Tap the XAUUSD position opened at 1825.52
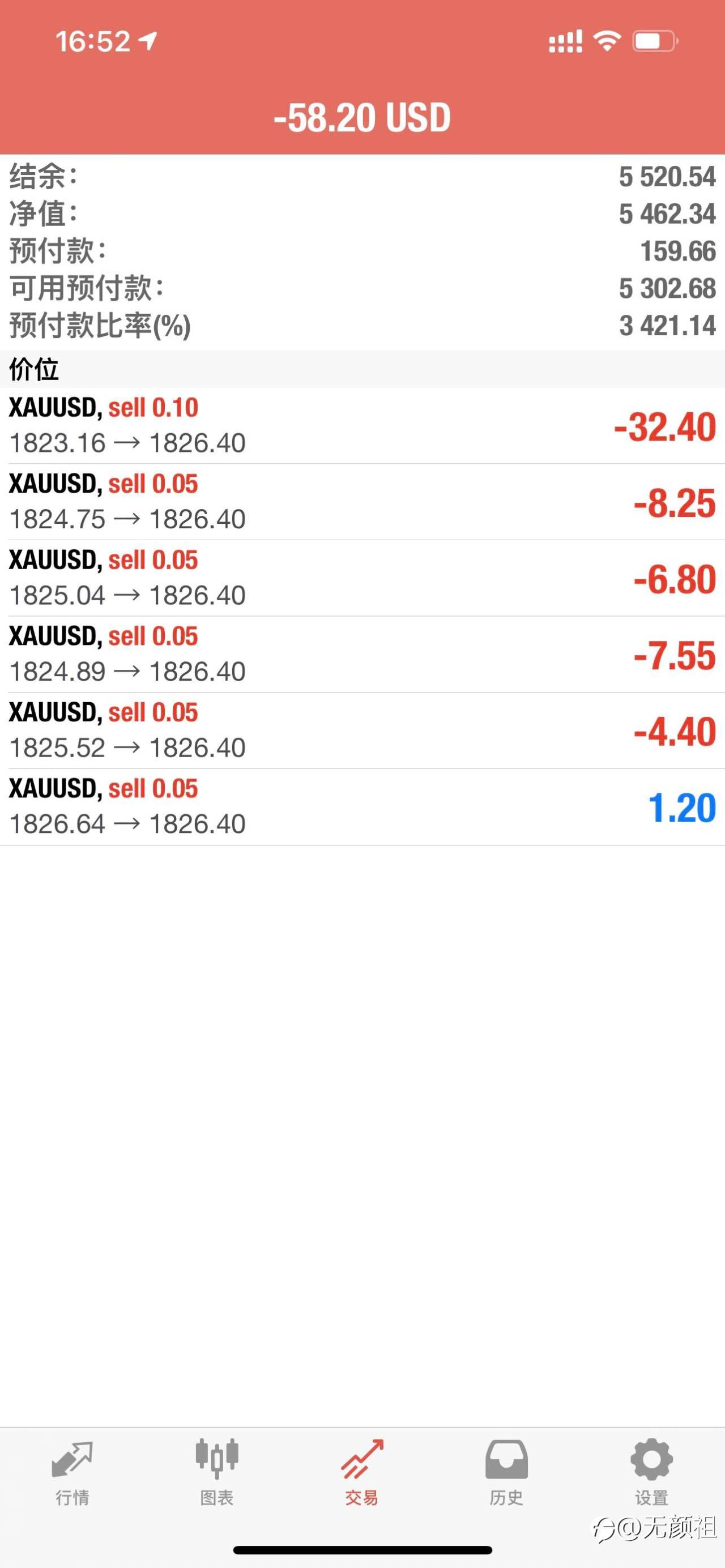Screen dimensions: 725x1568 362,730
